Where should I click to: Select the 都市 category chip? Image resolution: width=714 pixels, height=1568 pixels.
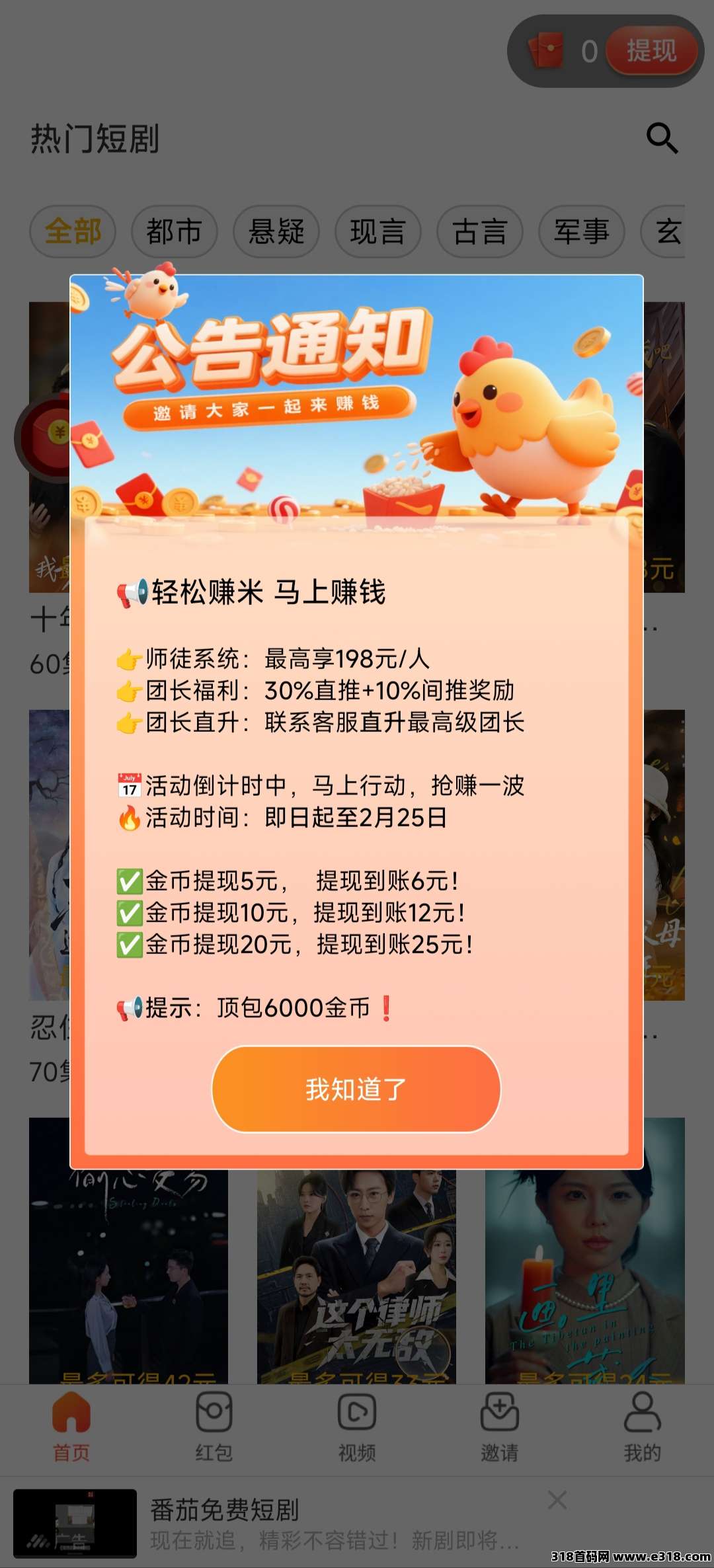175,231
